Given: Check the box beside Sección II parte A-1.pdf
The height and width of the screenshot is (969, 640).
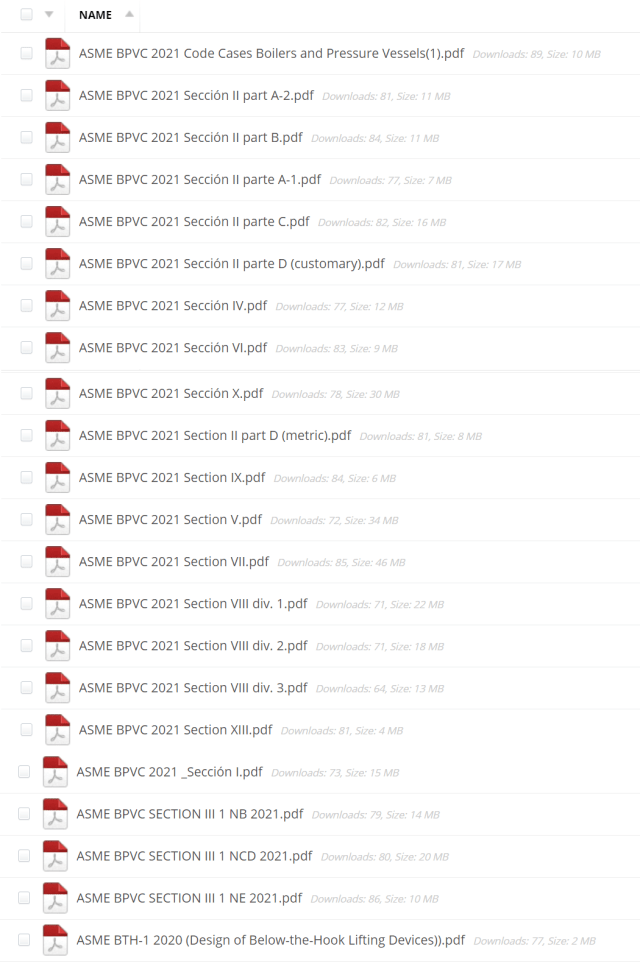Looking at the screenshot, I should (x=26, y=180).
